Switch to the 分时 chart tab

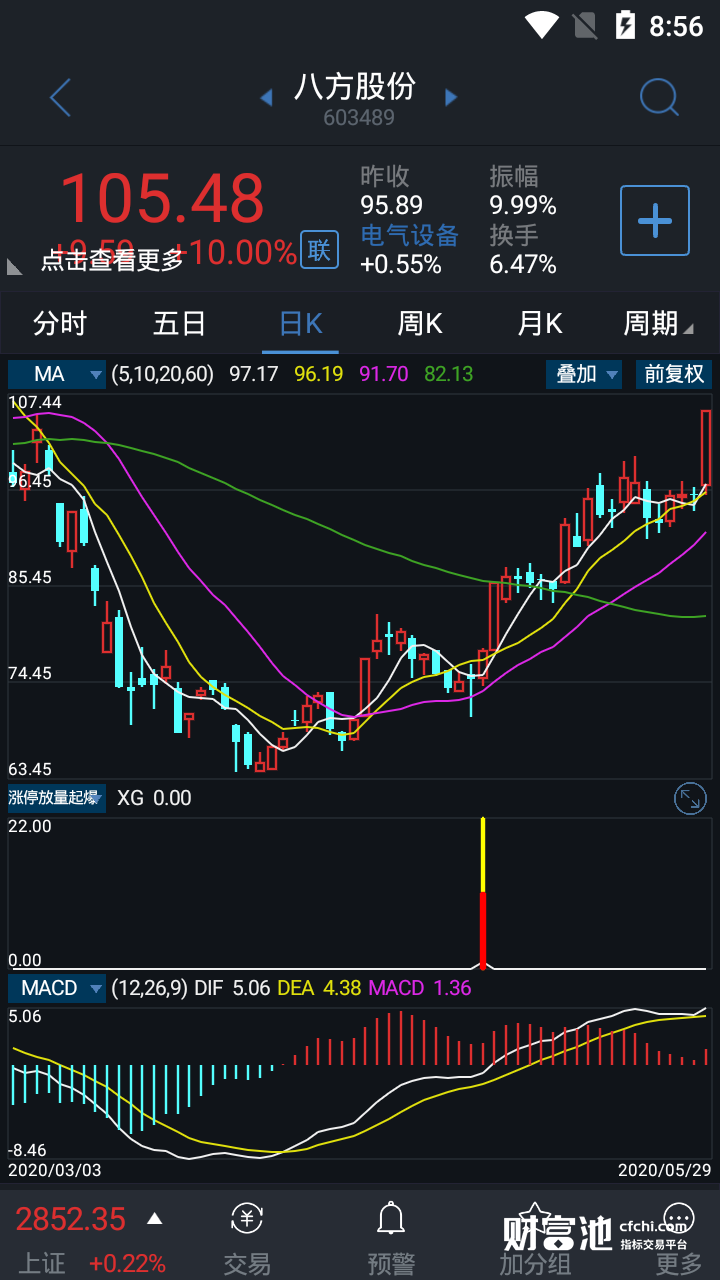(x=60, y=323)
